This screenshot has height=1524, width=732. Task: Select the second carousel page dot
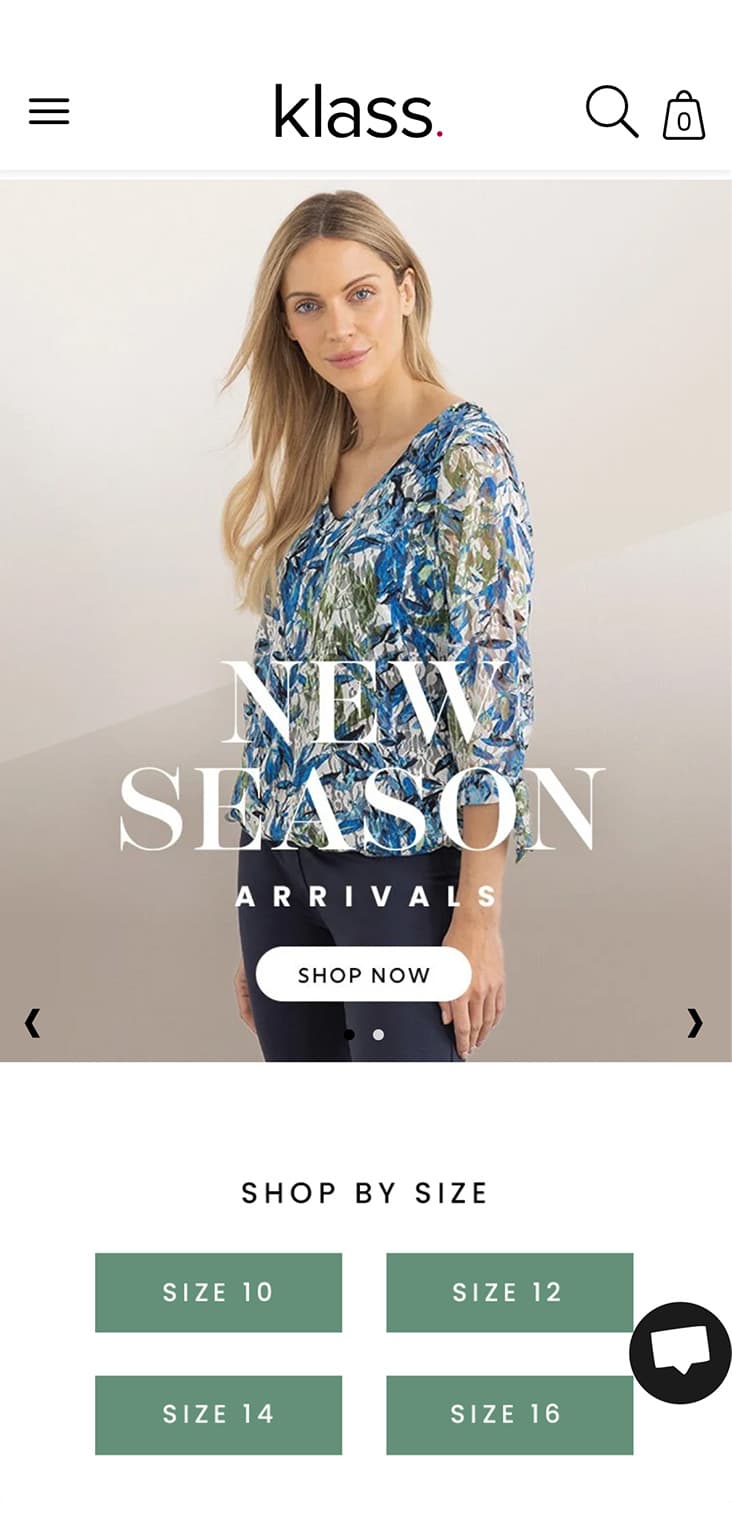(x=378, y=1035)
